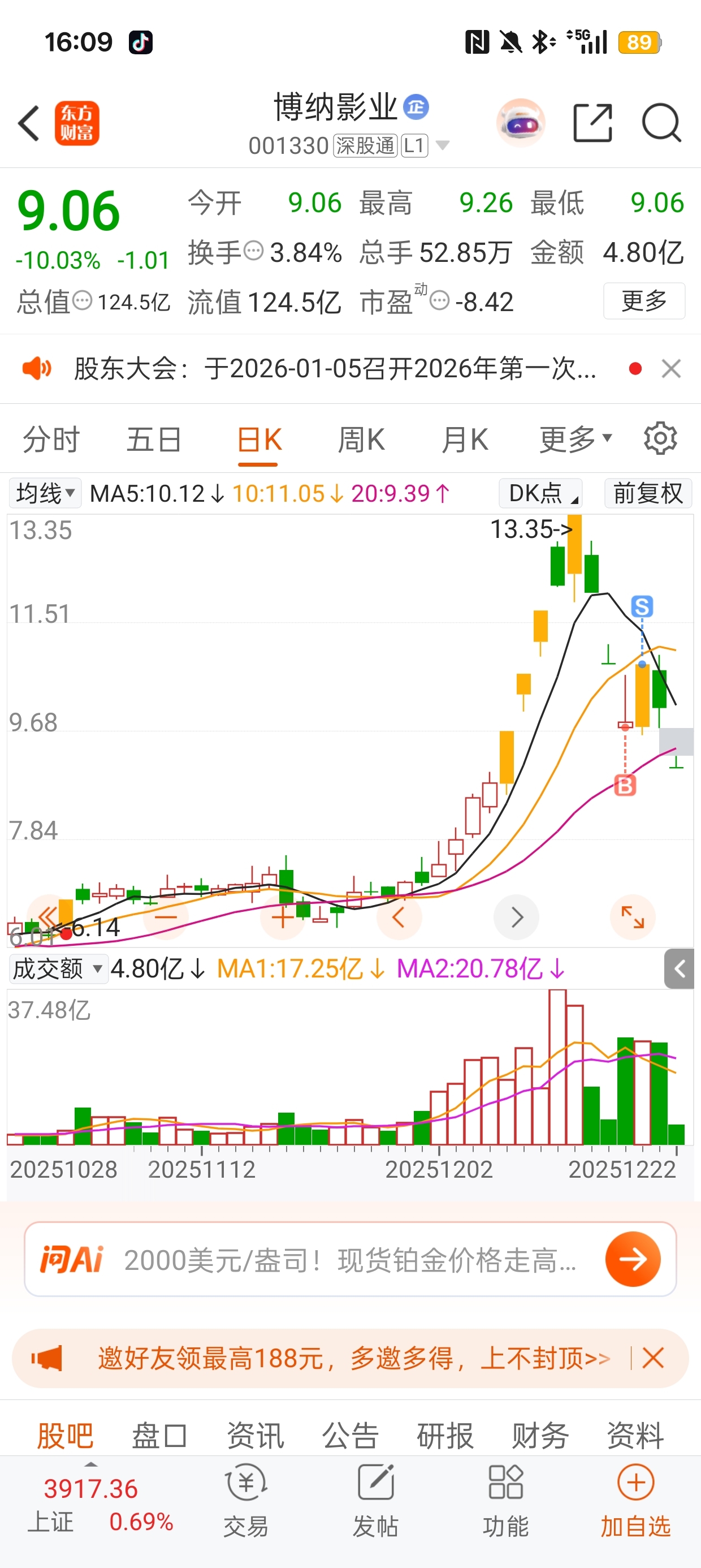This screenshot has height=1568, width=701.
Task: Tap 更多 for more quote details
Action: click(x=644, y=301)
